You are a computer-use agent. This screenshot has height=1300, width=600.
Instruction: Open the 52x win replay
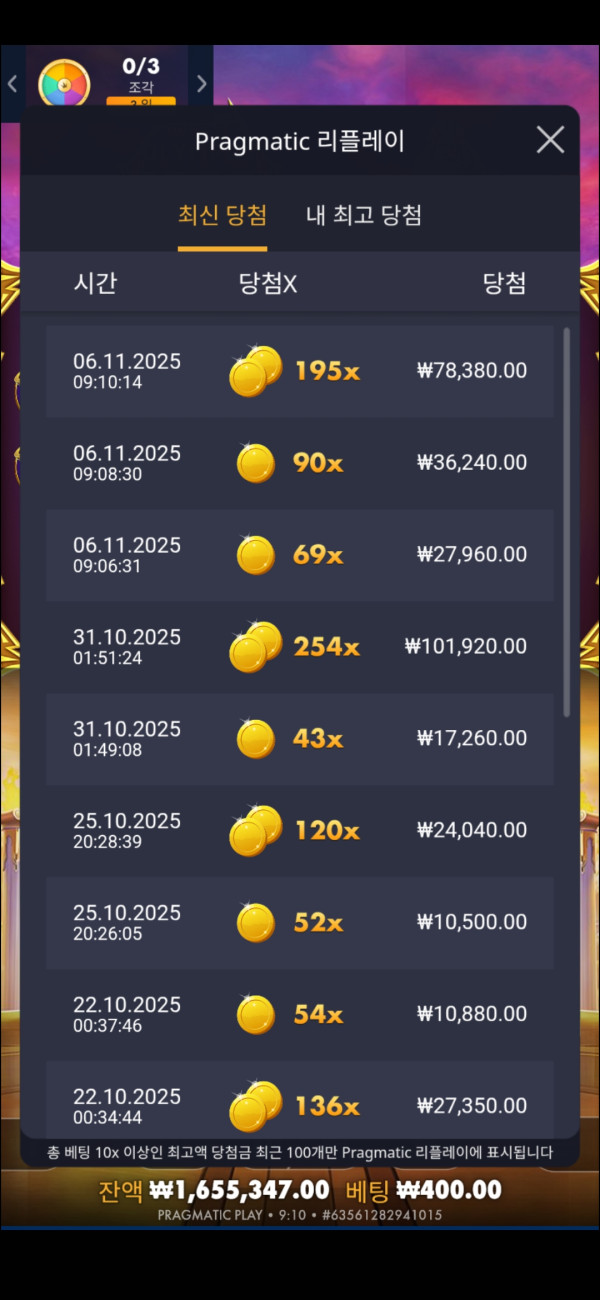300,923
